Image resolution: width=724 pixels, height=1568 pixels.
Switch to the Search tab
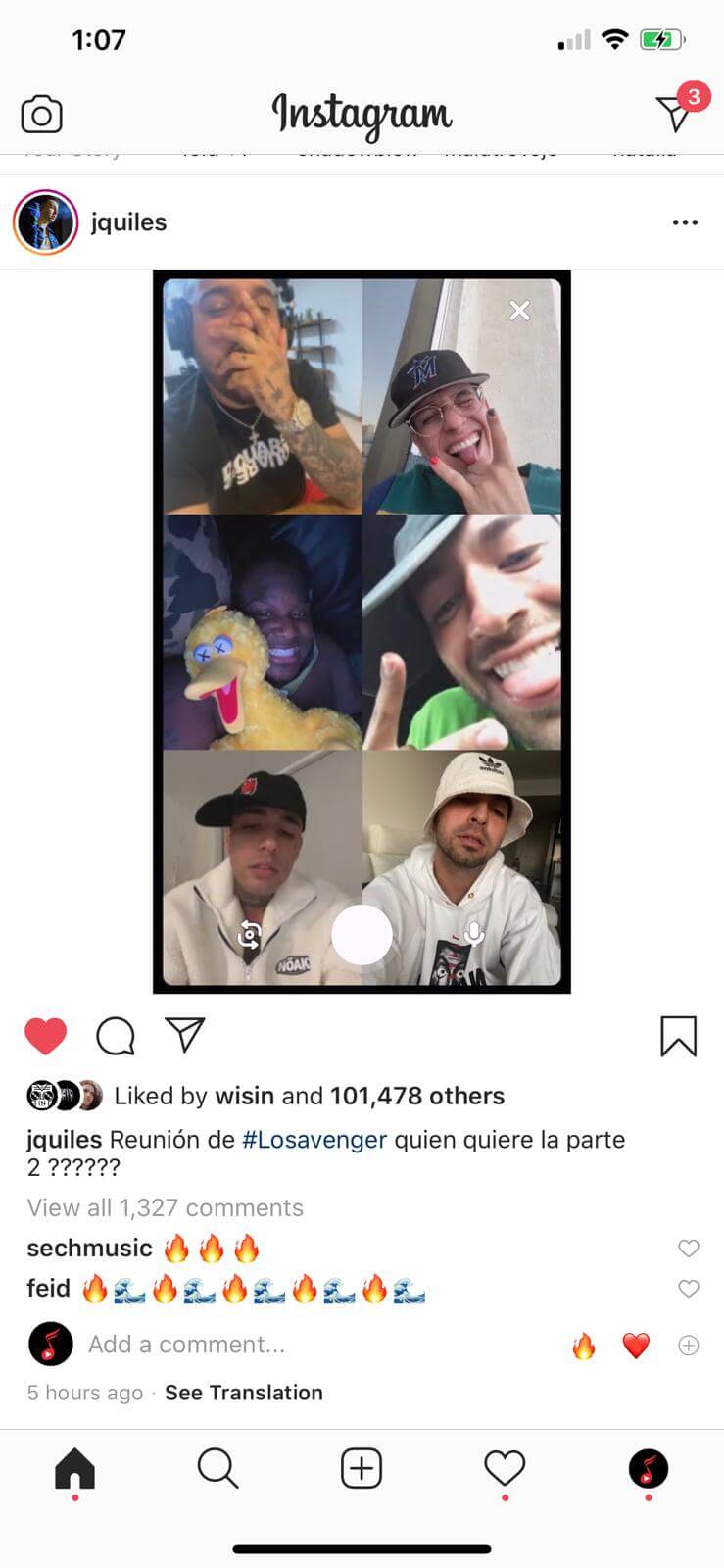(x=217, y=1468)
